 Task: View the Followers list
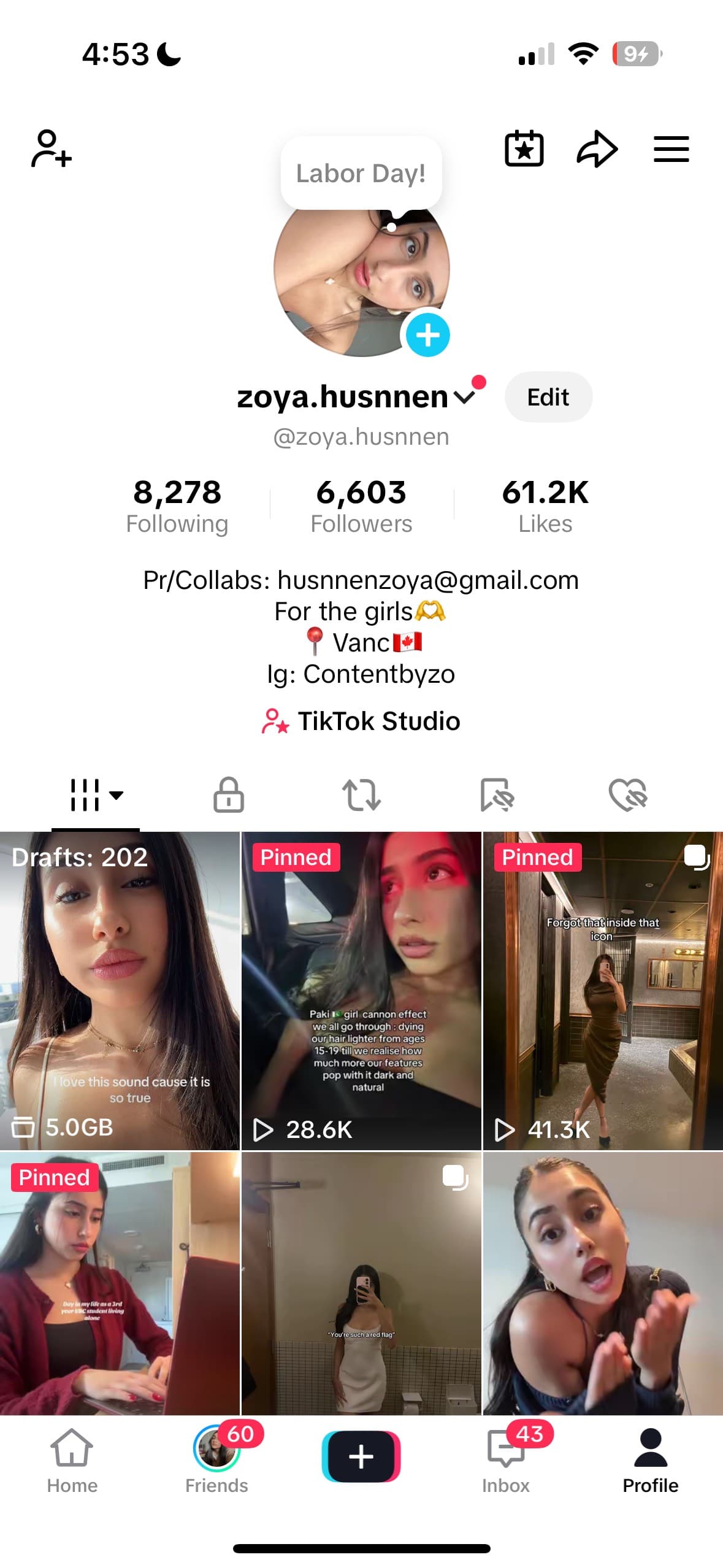click(x=361, y=506)
